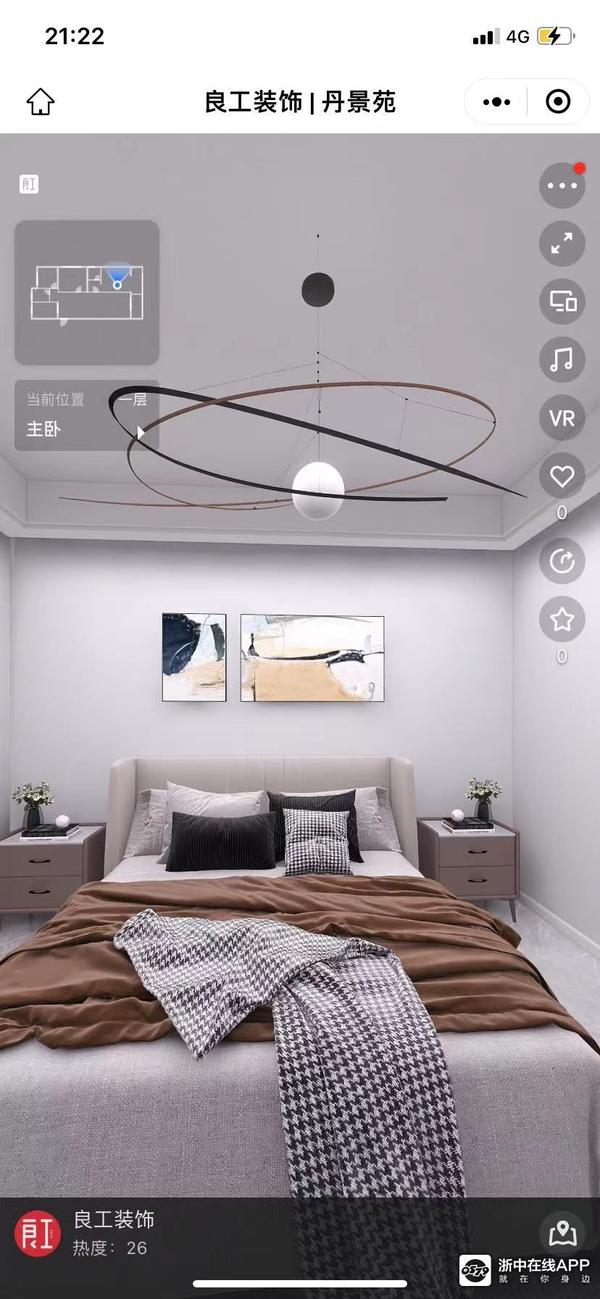
Task: Open the floor plan minimap
Action: pos(86,292)
